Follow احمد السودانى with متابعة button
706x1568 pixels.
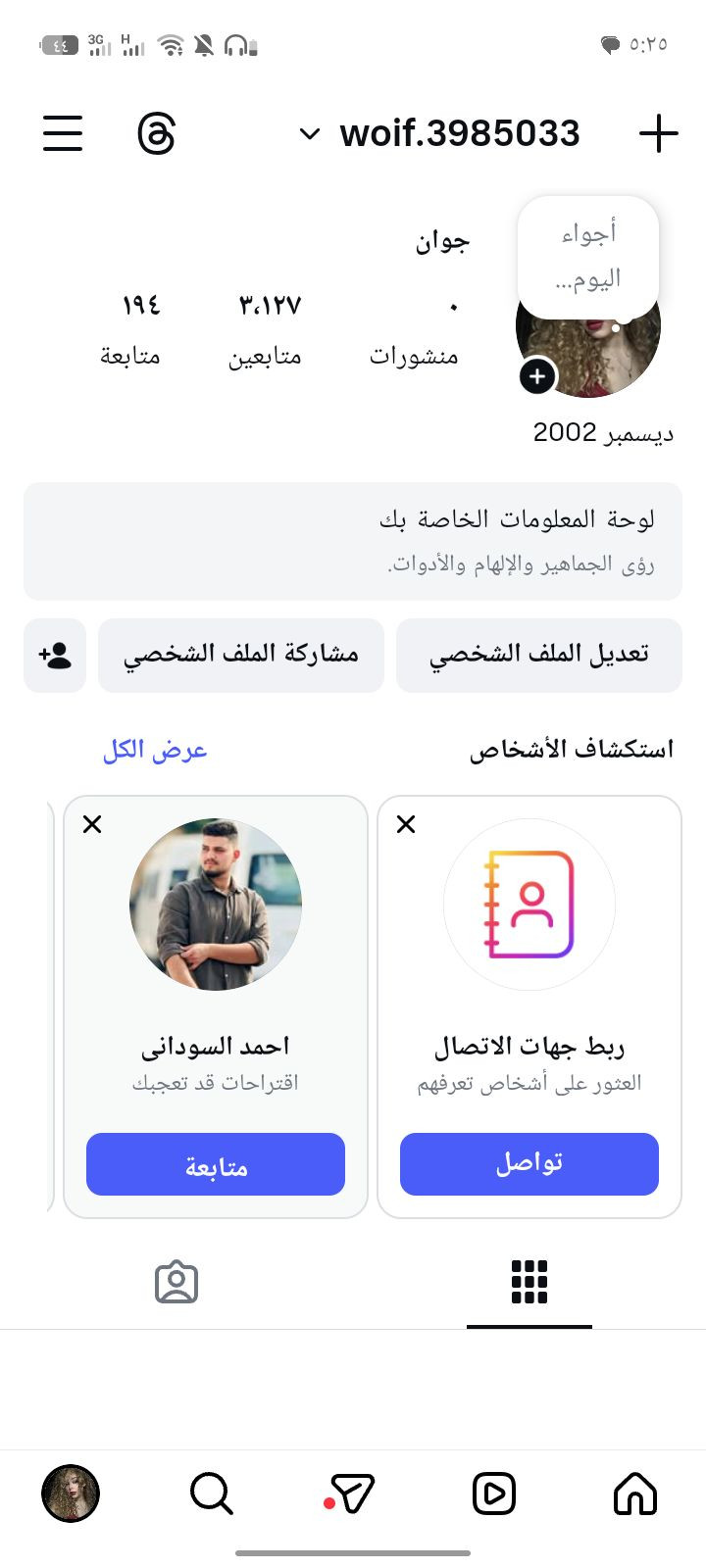point(216,1163)
